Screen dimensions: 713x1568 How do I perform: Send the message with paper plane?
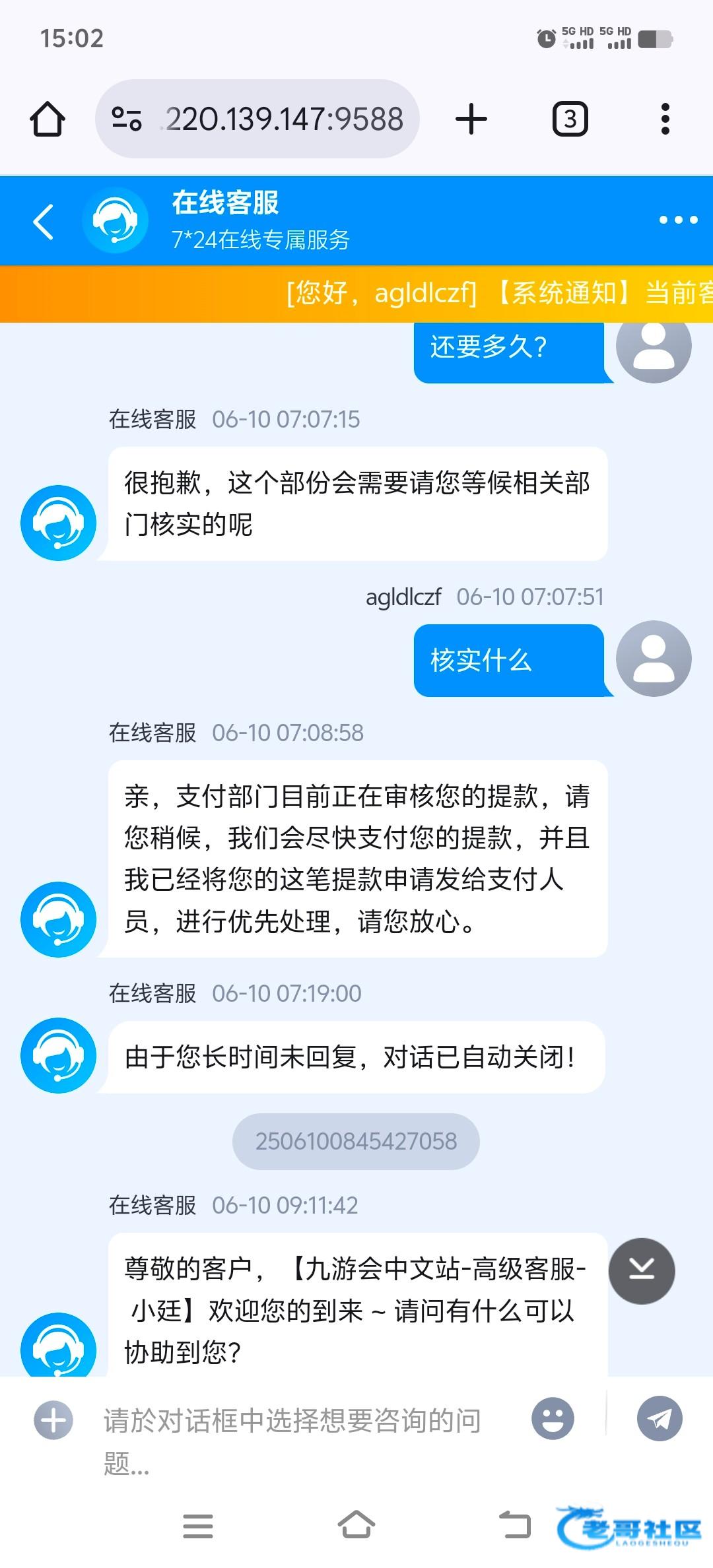(x=660, y=1418)
